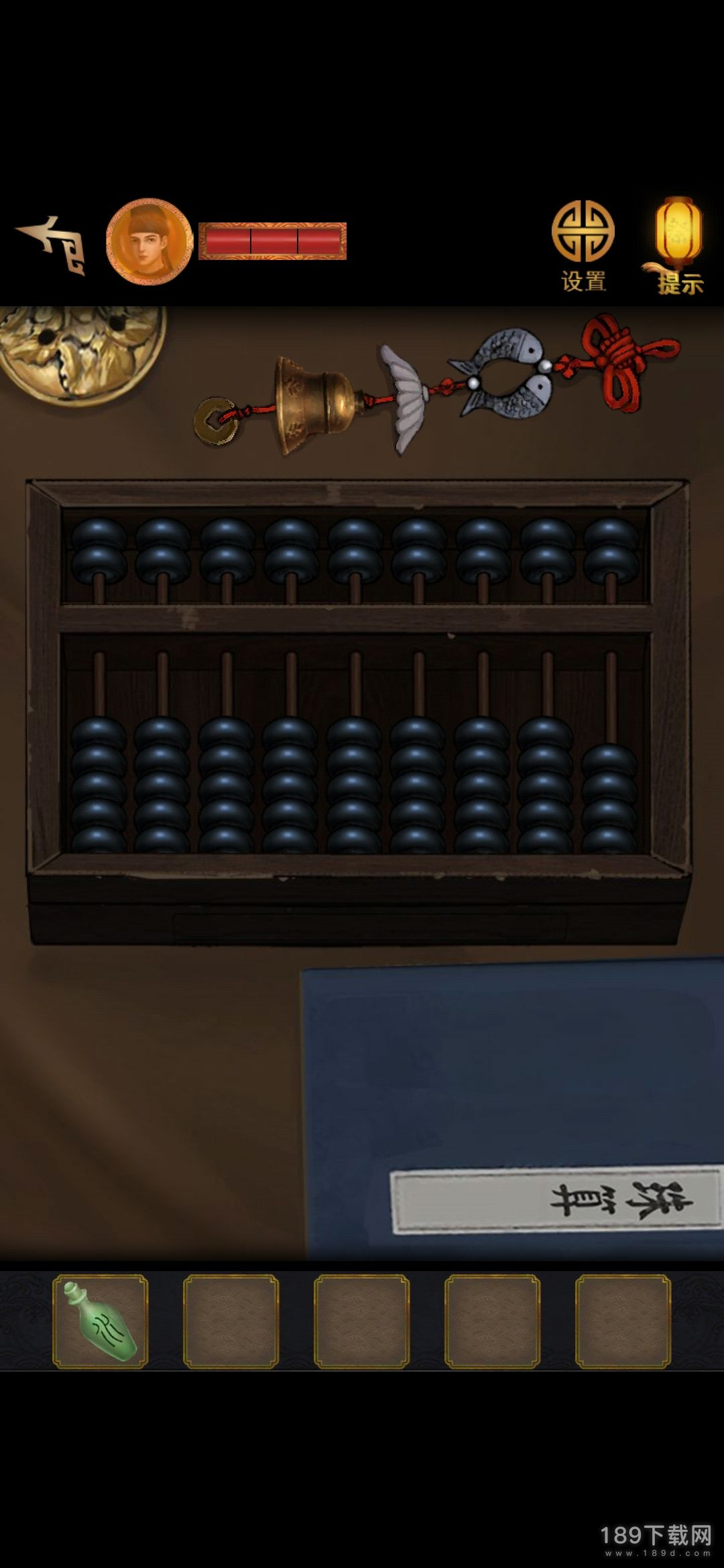
Task: Open the character portrait avatar
Action: point(149,241)
